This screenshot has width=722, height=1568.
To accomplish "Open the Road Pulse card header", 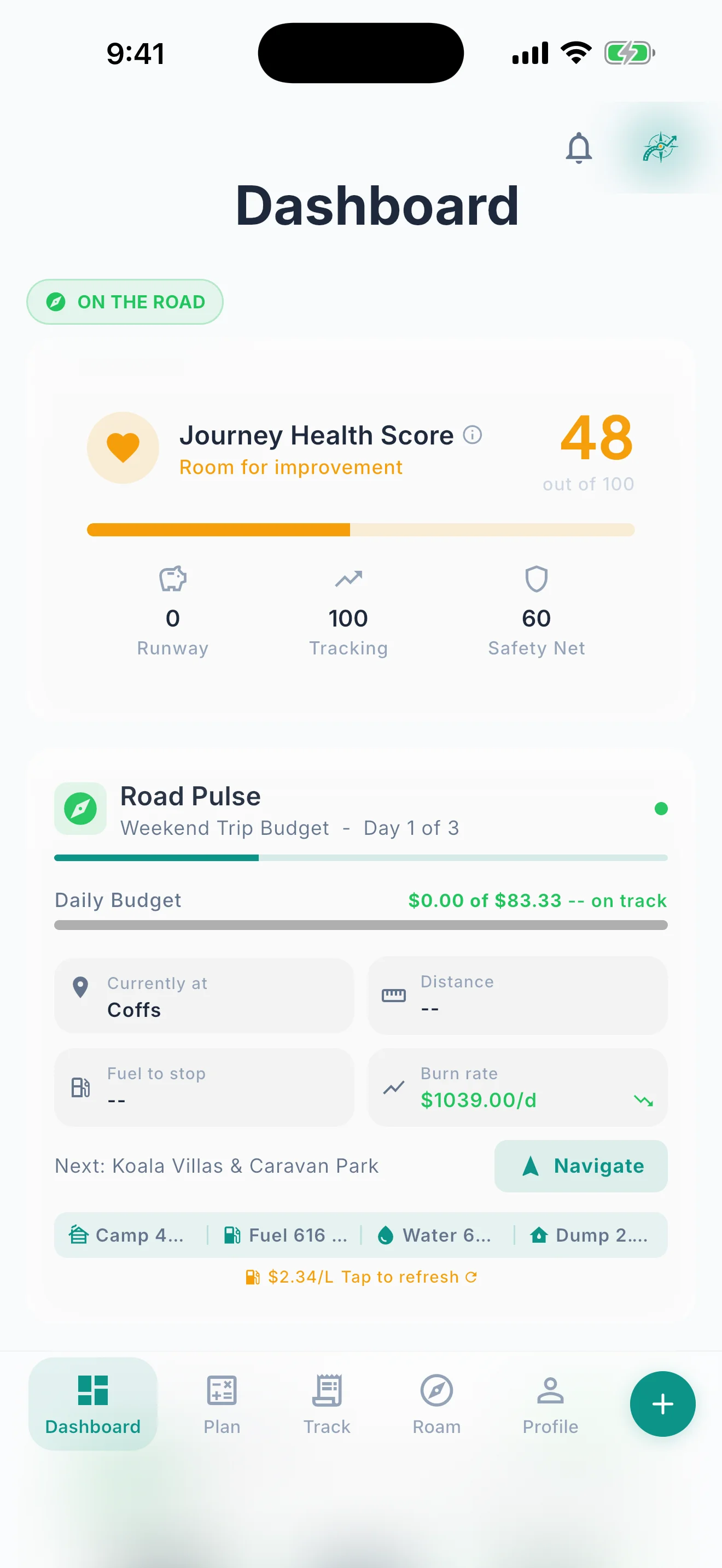I will [361, 809].
